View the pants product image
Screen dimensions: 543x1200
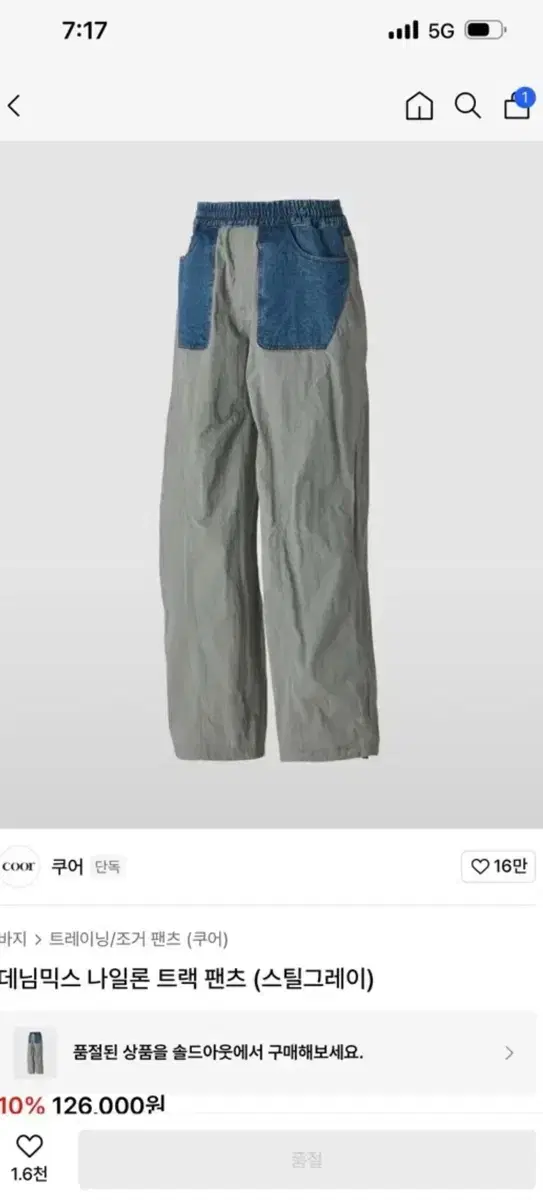coord(271,484)
